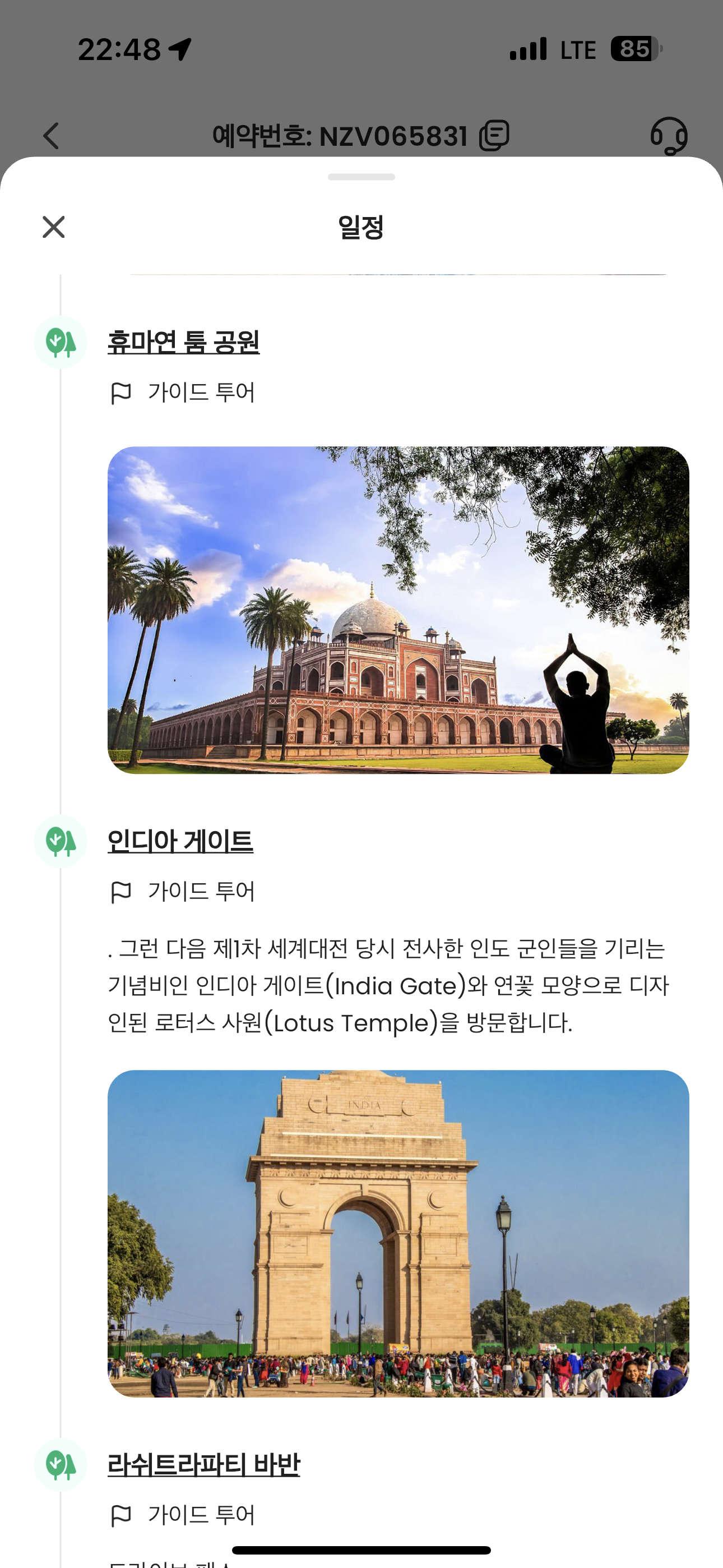Open the 인디아 게이트 link
Image resolution: width=723 pixels, height=1568 pixels.
click(x=180, y=841)
